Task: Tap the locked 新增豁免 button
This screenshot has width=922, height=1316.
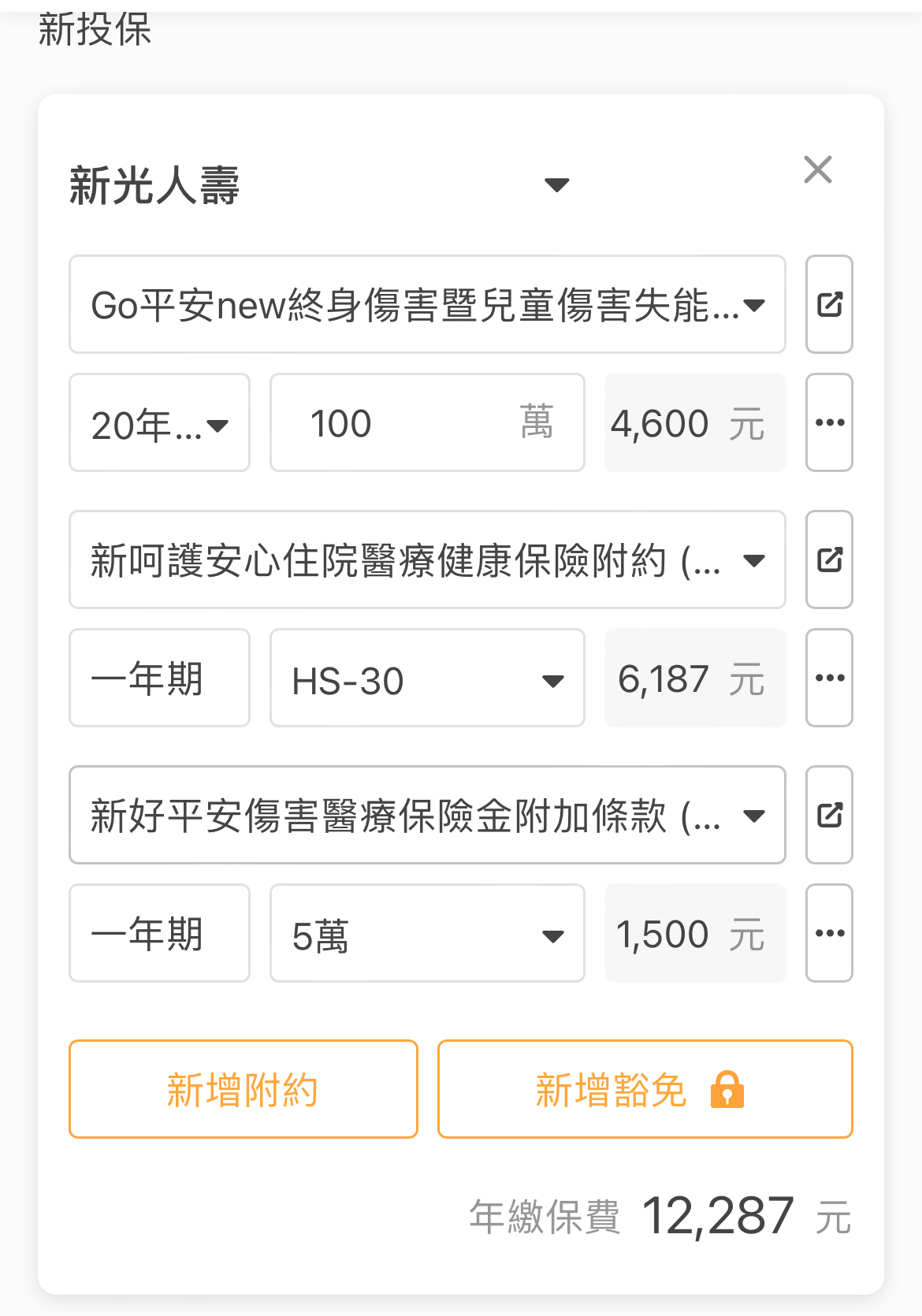Action: click(645, 1090)
